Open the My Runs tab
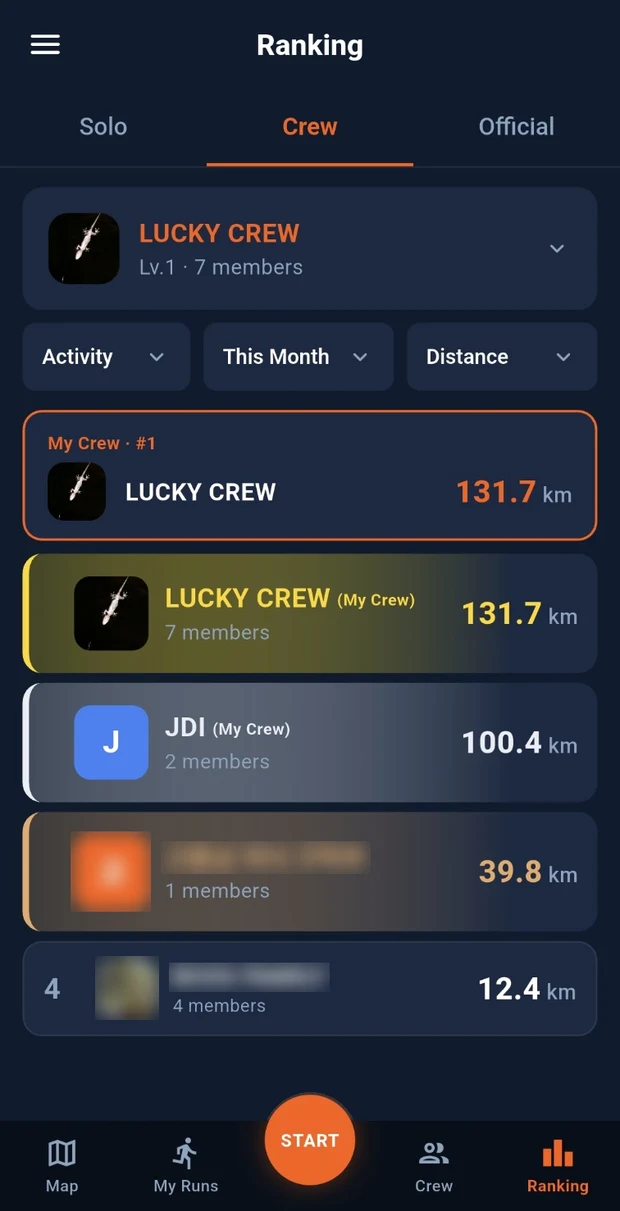This screenshot has height=1211, width=620. [x=186, y=1166]
